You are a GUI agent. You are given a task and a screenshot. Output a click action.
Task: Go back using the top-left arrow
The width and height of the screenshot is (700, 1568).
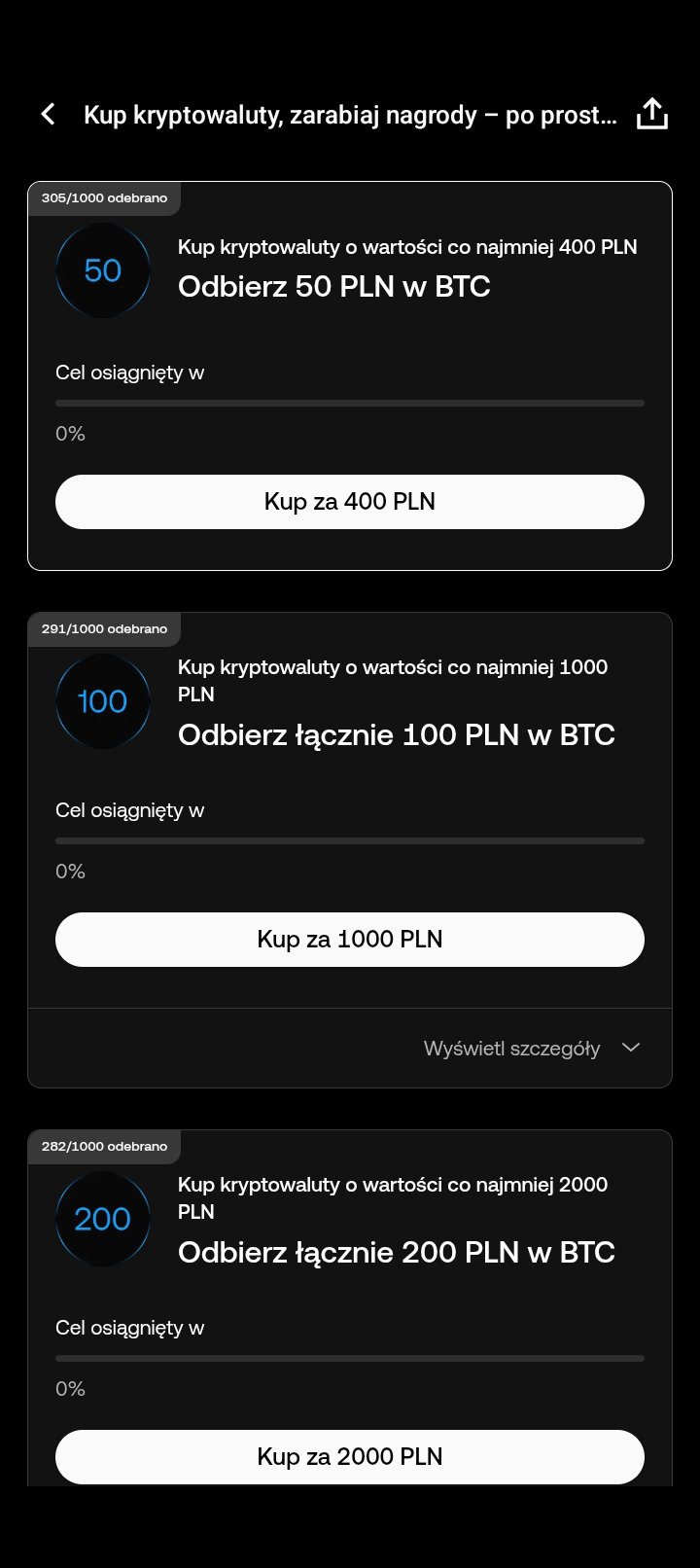(48, 115)
